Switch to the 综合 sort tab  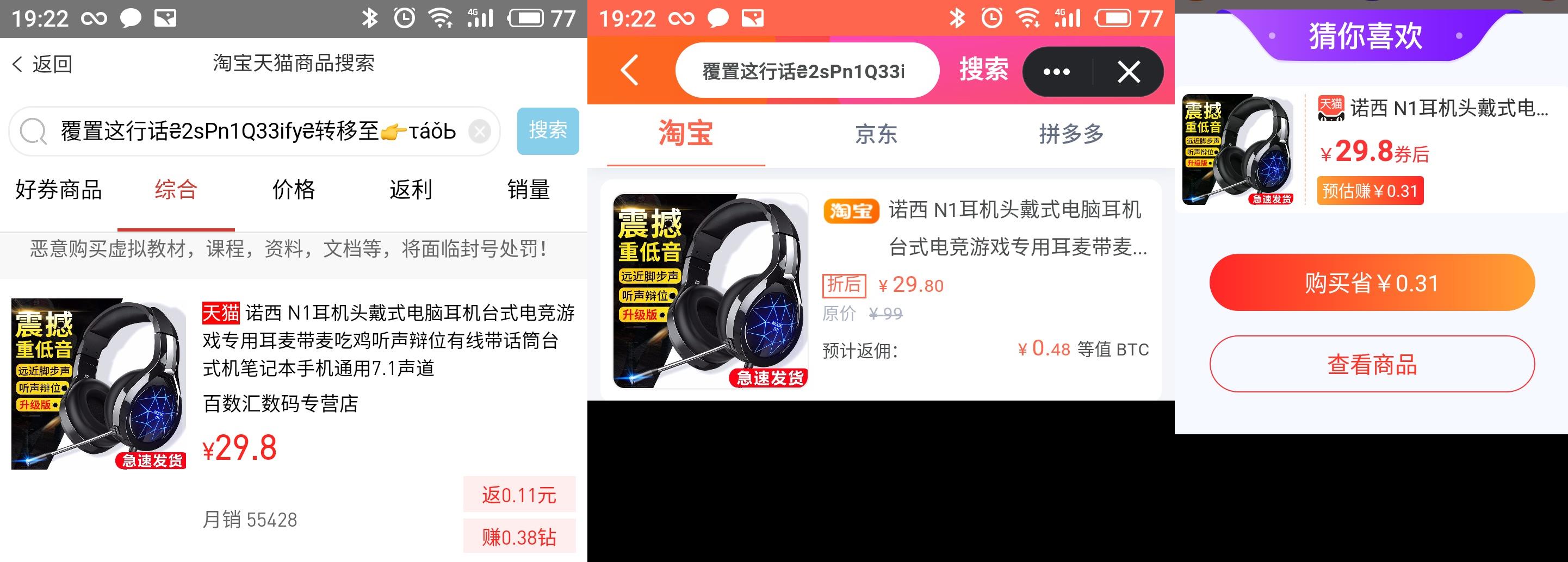(176, 190)
